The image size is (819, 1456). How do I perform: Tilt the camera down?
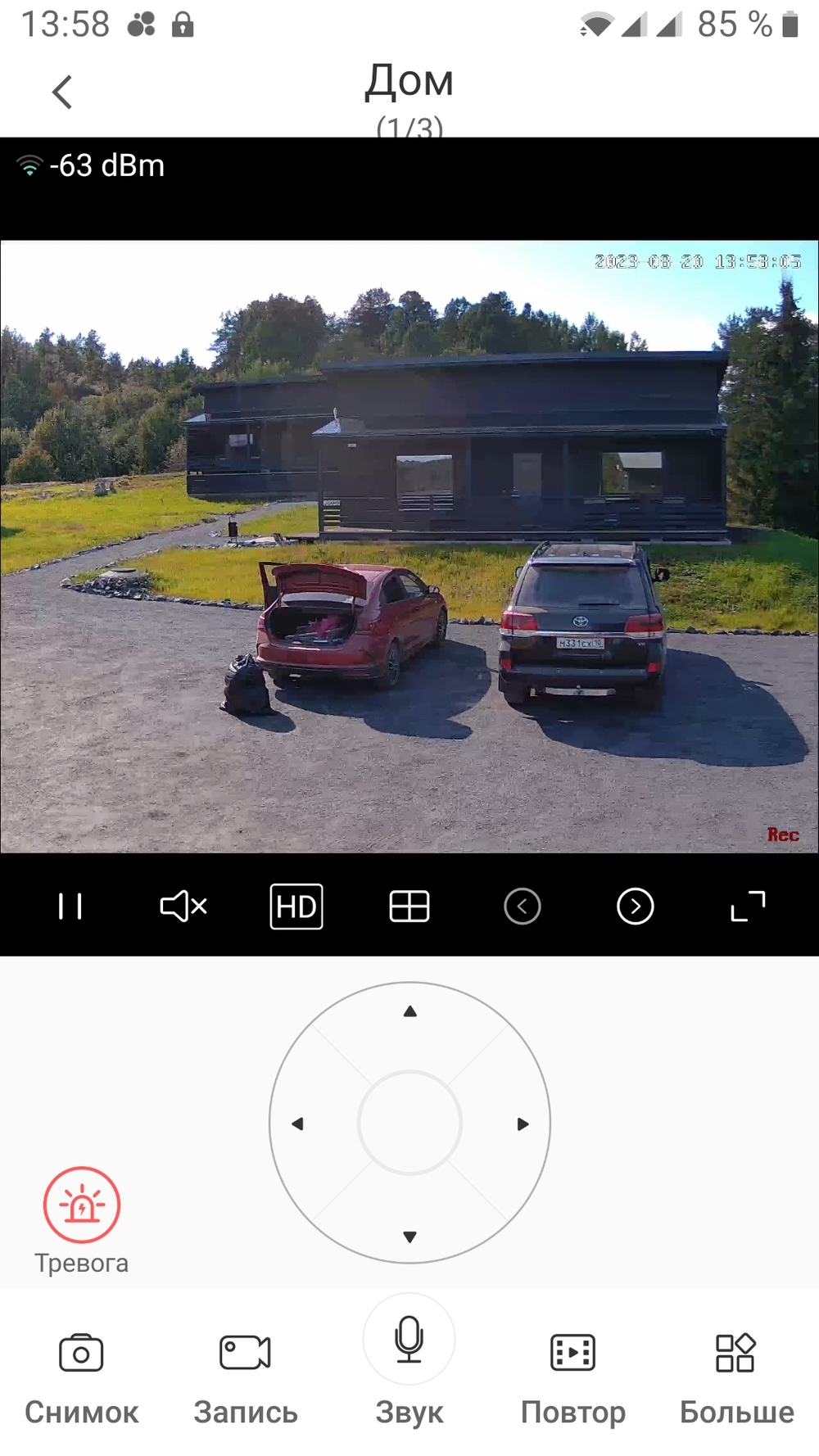point(410,1237)
